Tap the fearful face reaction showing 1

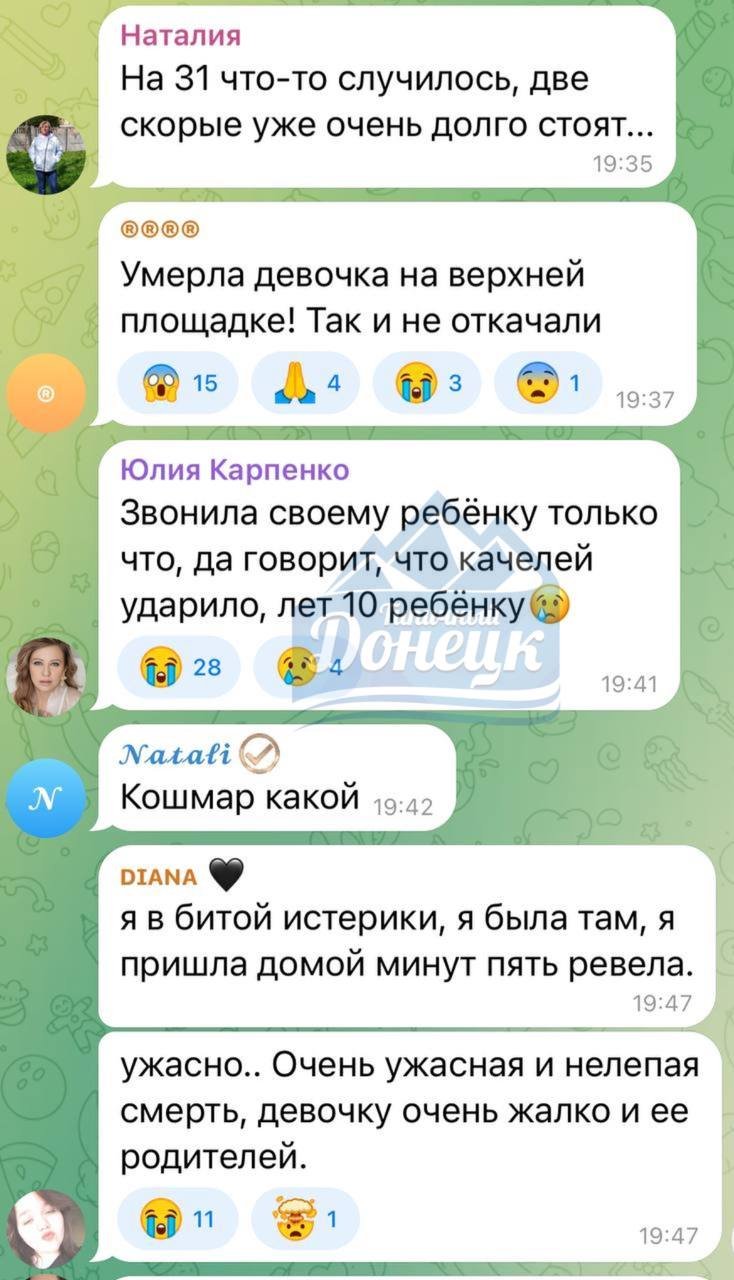pyautogui.click(x=548, y=384)
